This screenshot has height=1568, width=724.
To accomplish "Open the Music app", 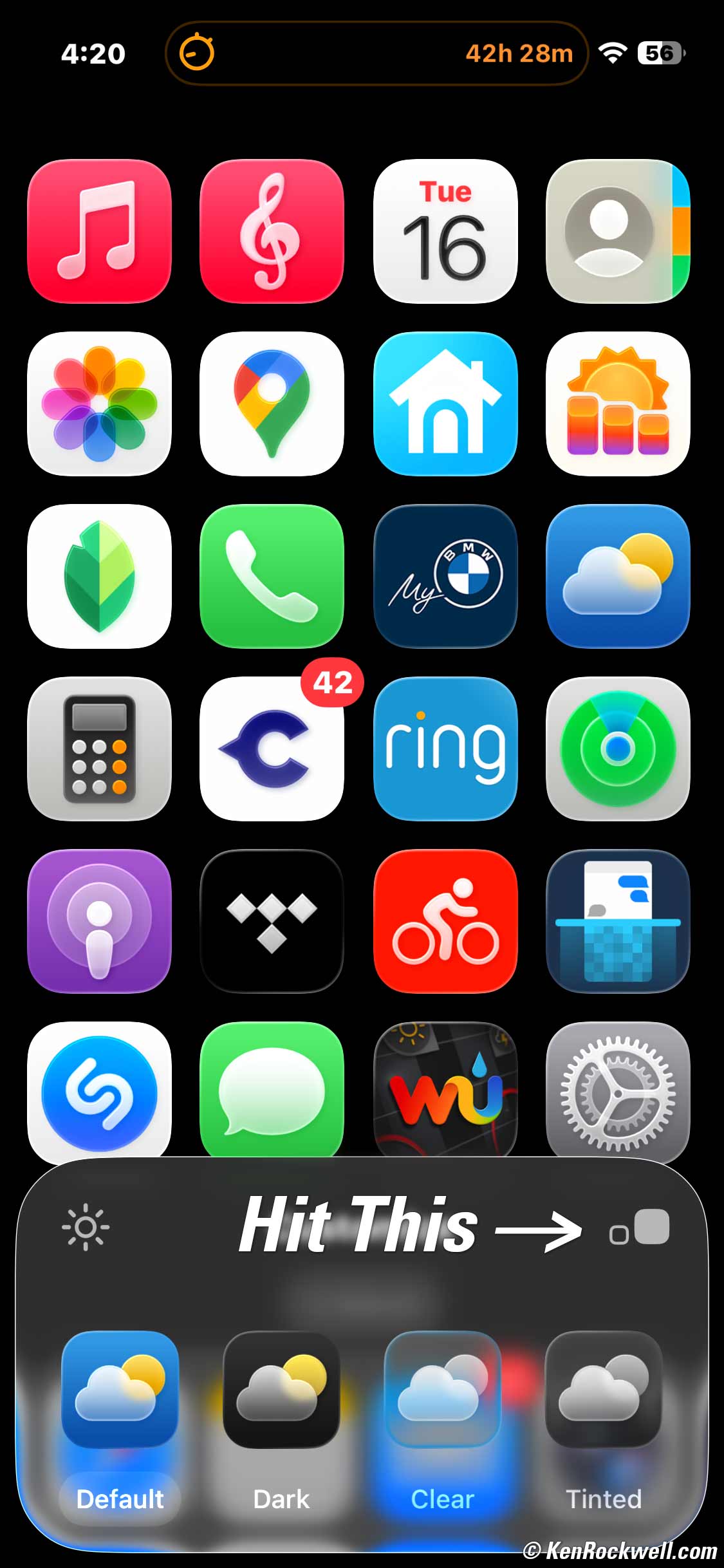I will point(100,231).
